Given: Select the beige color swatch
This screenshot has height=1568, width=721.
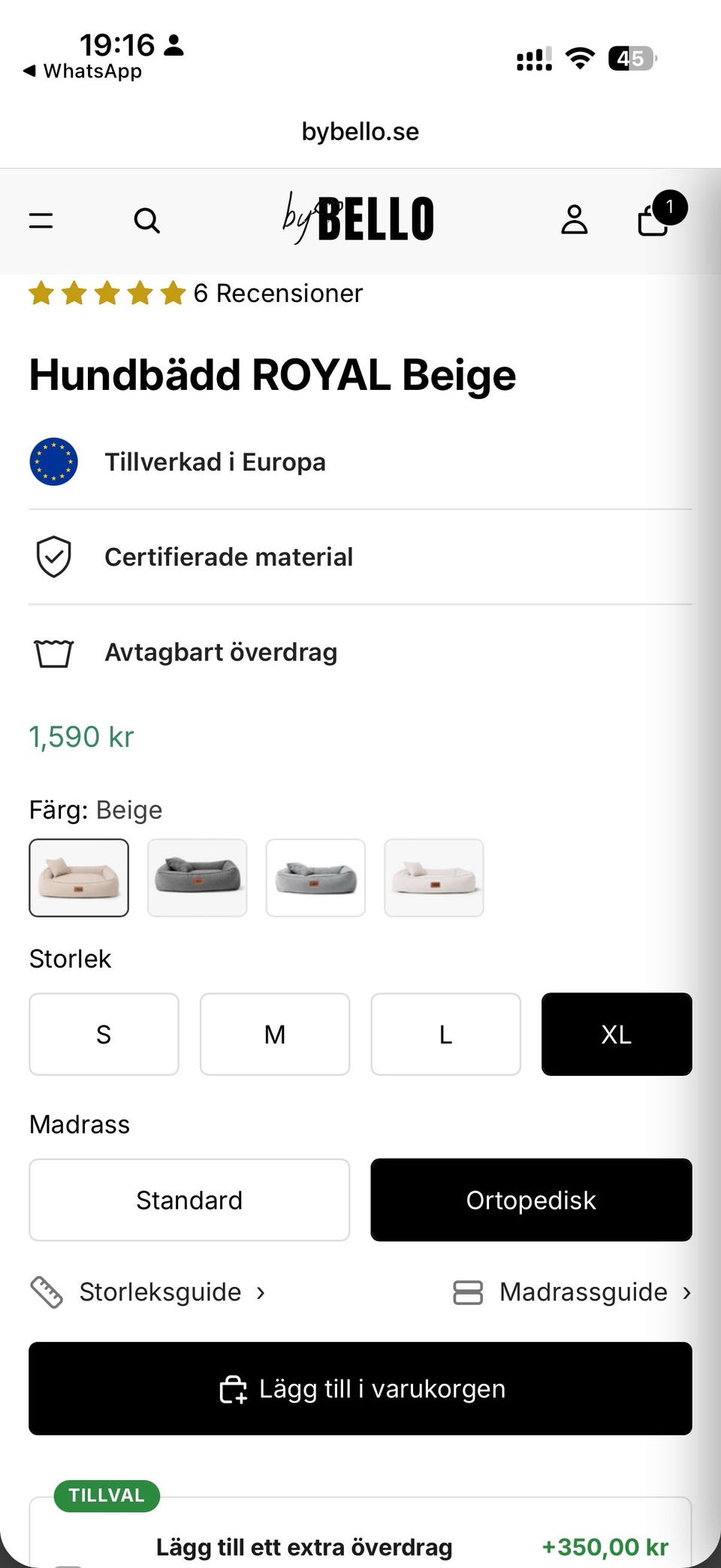Looking at the screenshot, I should coord(79,878).
